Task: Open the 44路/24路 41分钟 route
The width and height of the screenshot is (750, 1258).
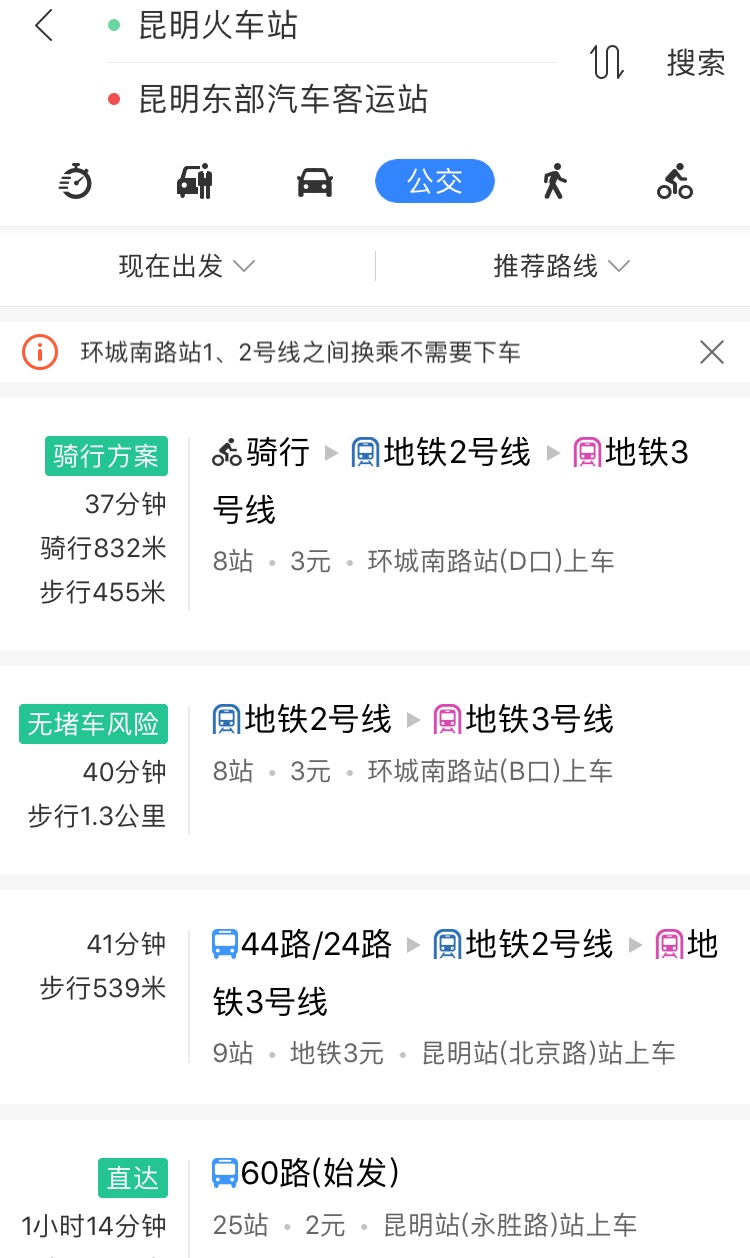Action: point(375,997)
